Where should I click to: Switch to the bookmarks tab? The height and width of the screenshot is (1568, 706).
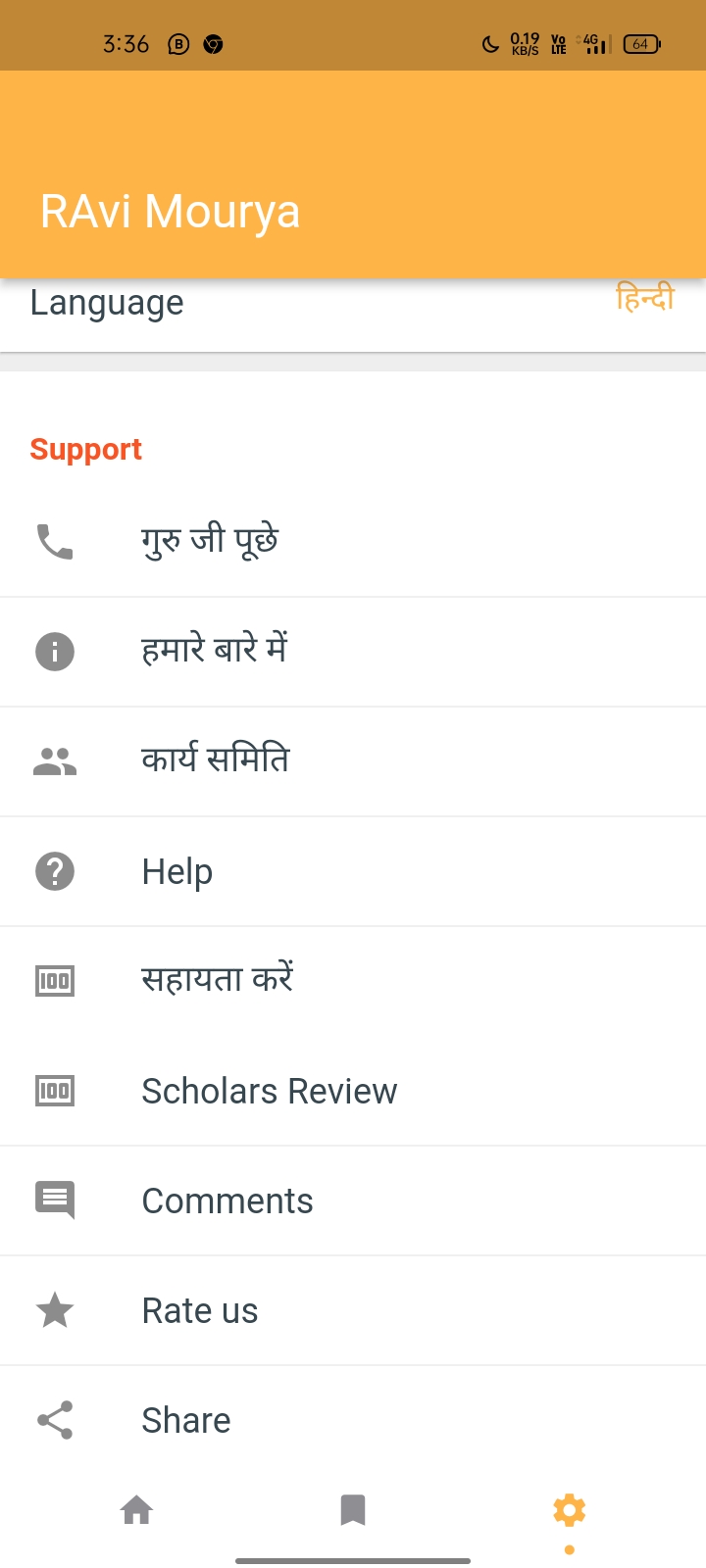click(x=353, y=1510)
